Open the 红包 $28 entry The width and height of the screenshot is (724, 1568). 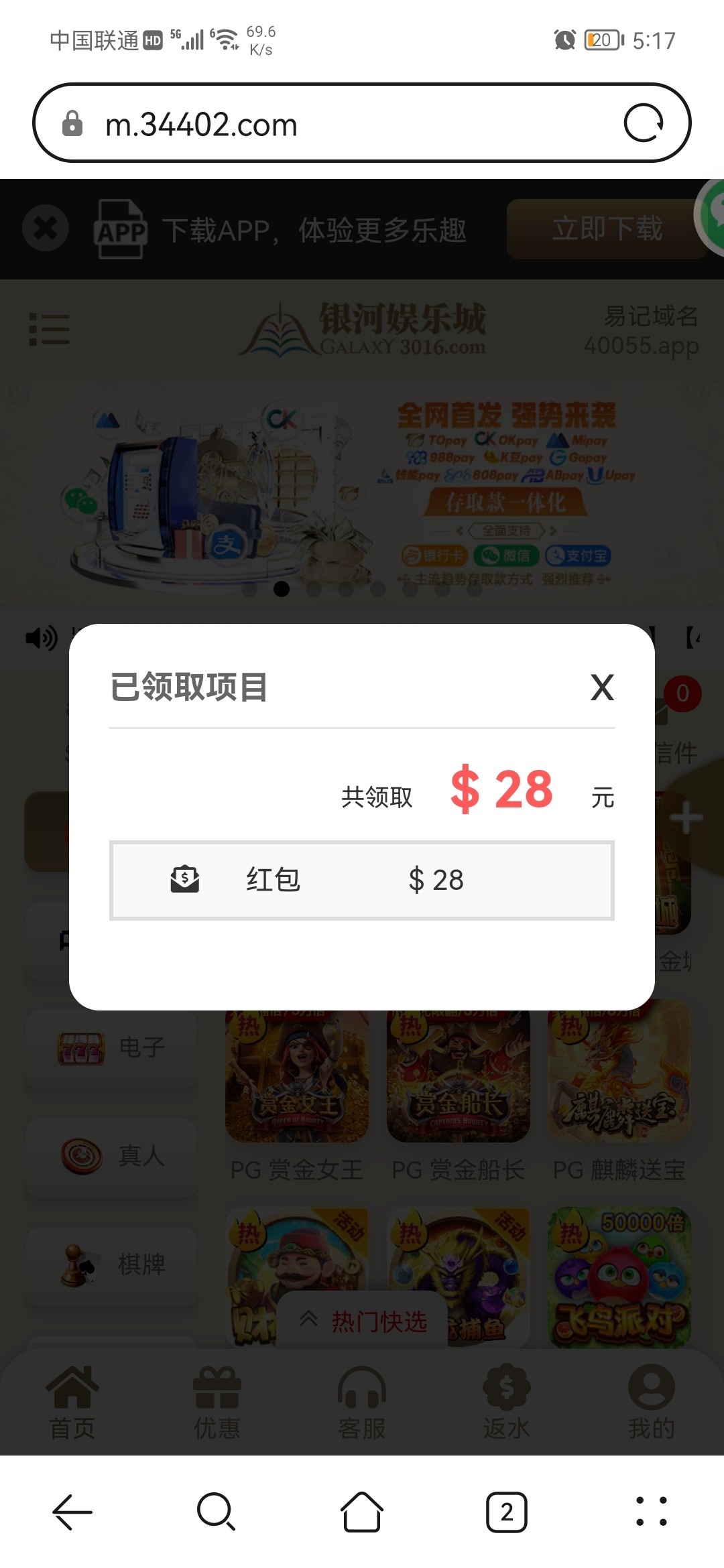362,880
